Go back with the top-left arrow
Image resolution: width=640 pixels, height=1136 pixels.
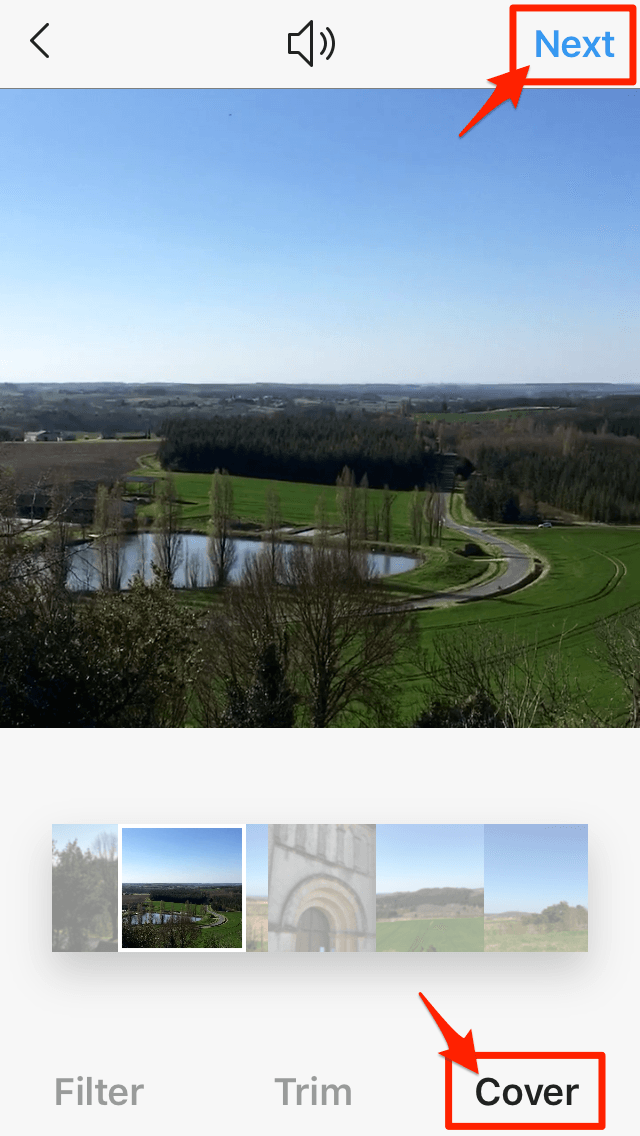click(40, 42)
